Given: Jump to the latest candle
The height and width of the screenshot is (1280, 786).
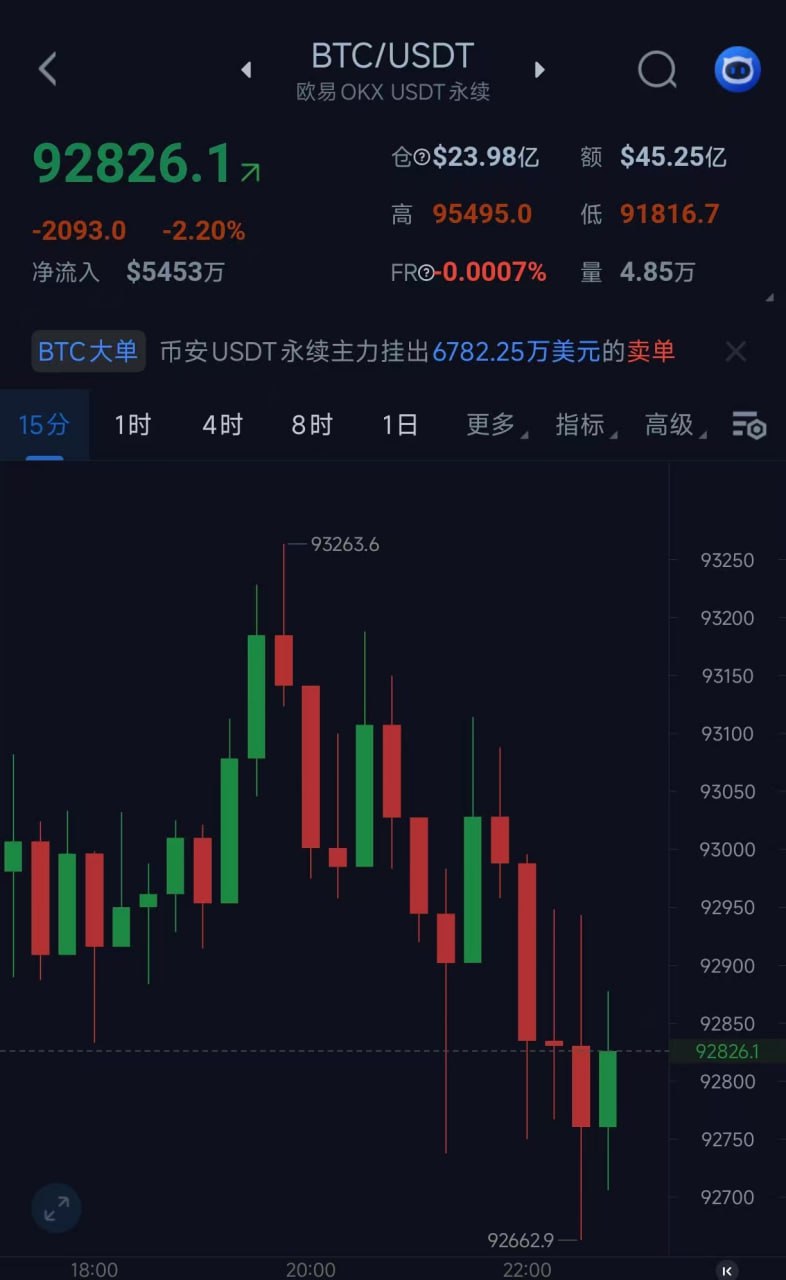Looking at the screenshot, I should [727, 1270].
